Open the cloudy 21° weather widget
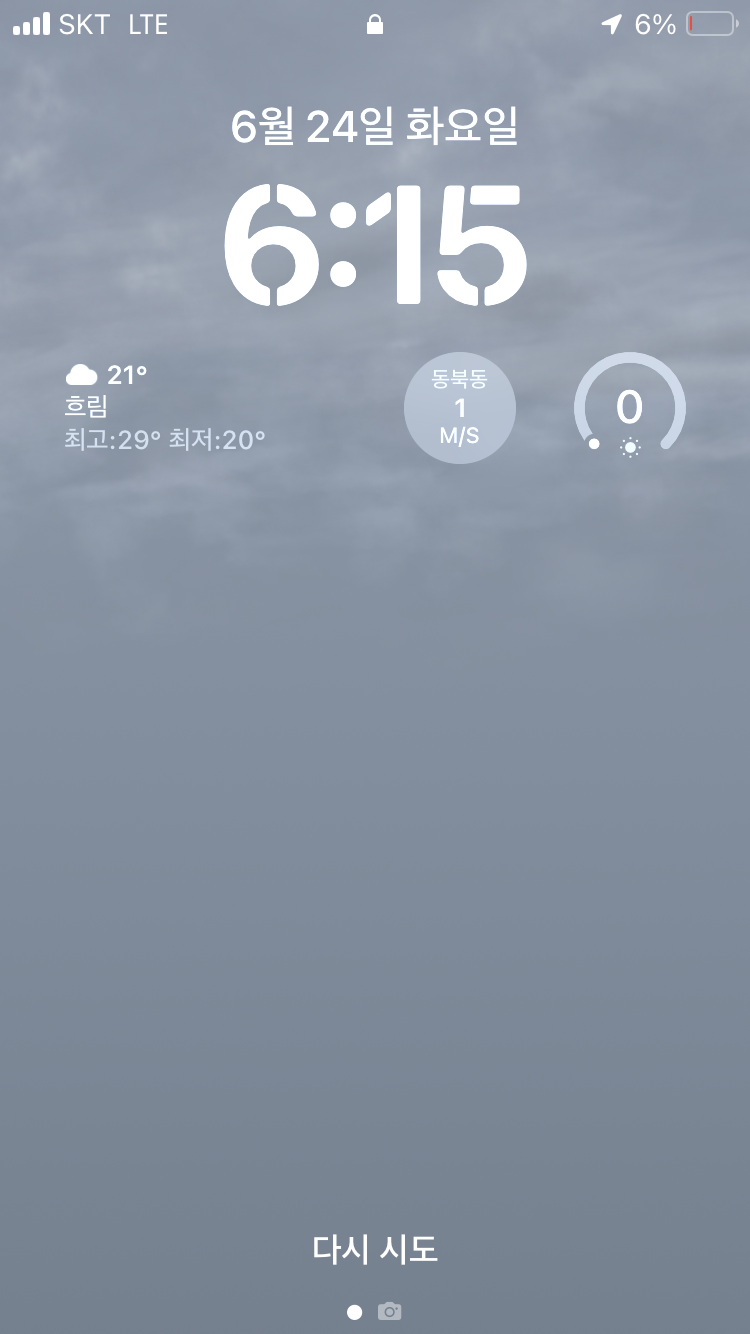 pyautogui.click(x=166, y=407)
